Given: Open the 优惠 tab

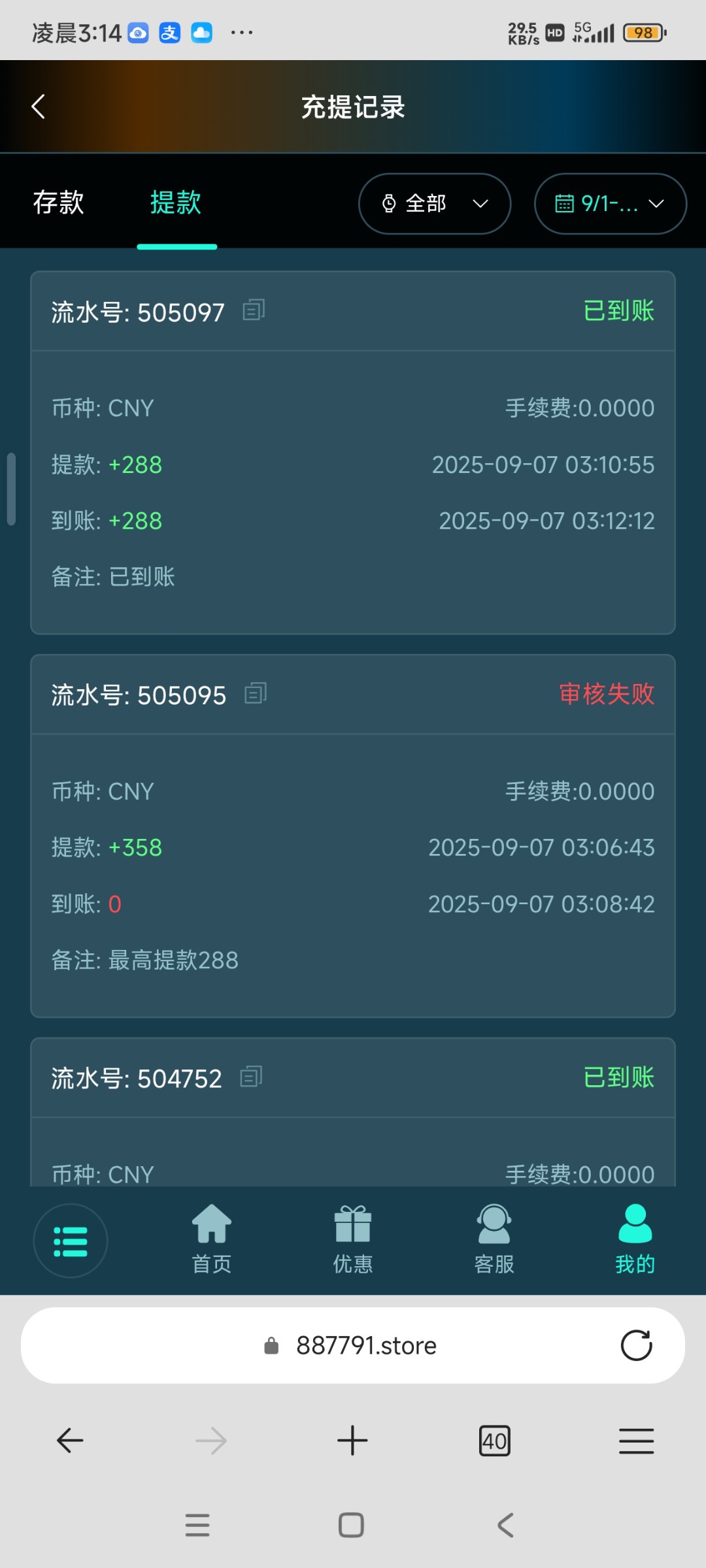Looking at the screenshot, I should click(353, 1239).
